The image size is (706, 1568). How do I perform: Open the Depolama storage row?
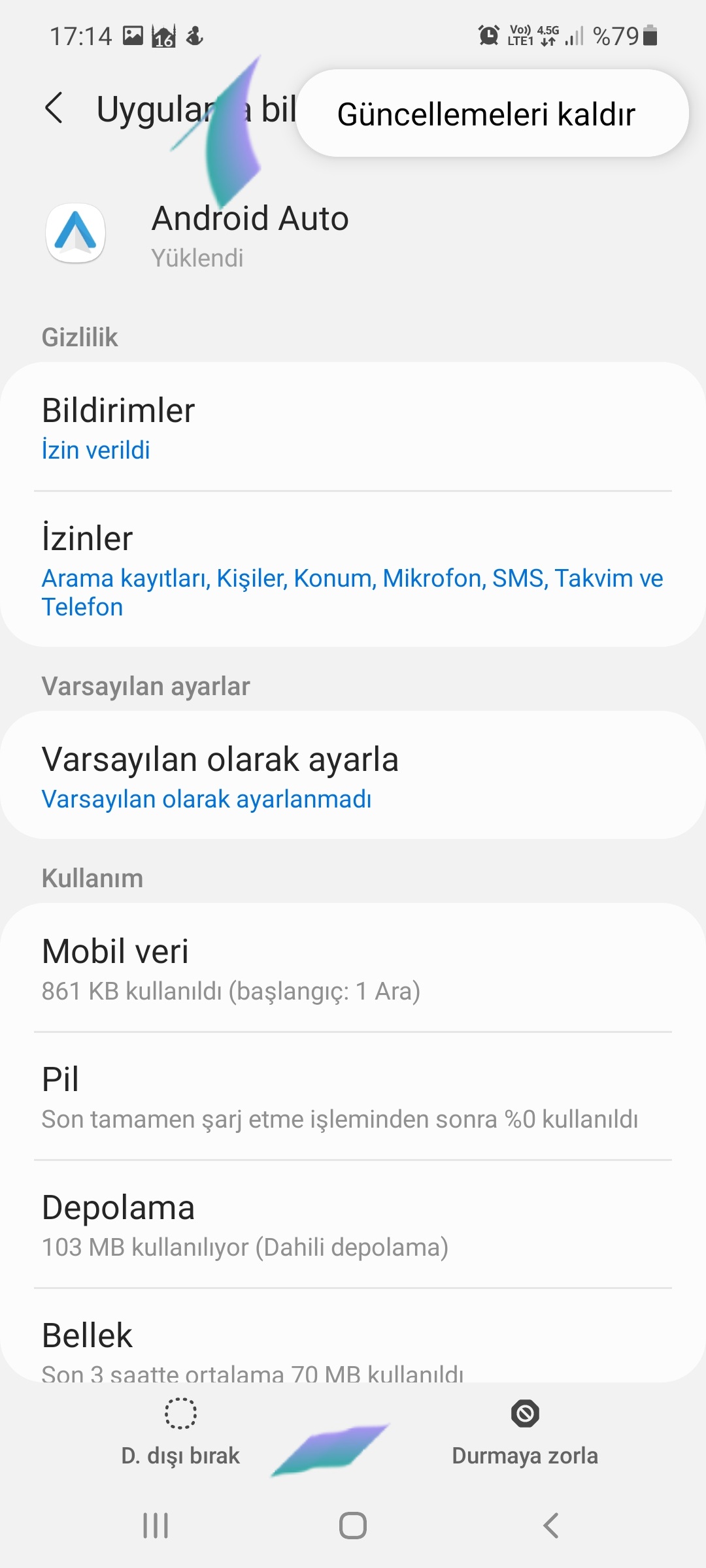pos(353,1224)
